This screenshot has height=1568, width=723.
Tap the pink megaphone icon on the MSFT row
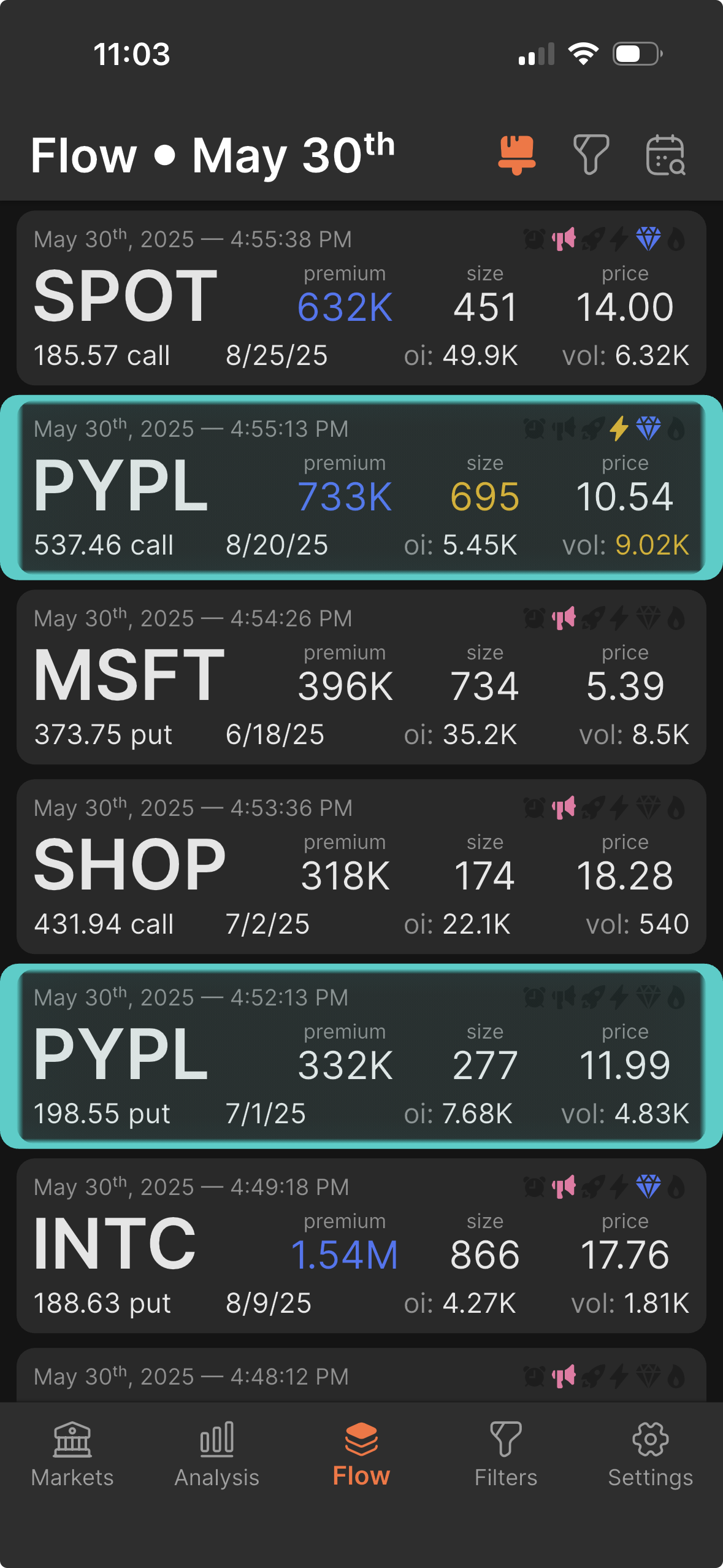pyautogui.click(x=564, y=620)
